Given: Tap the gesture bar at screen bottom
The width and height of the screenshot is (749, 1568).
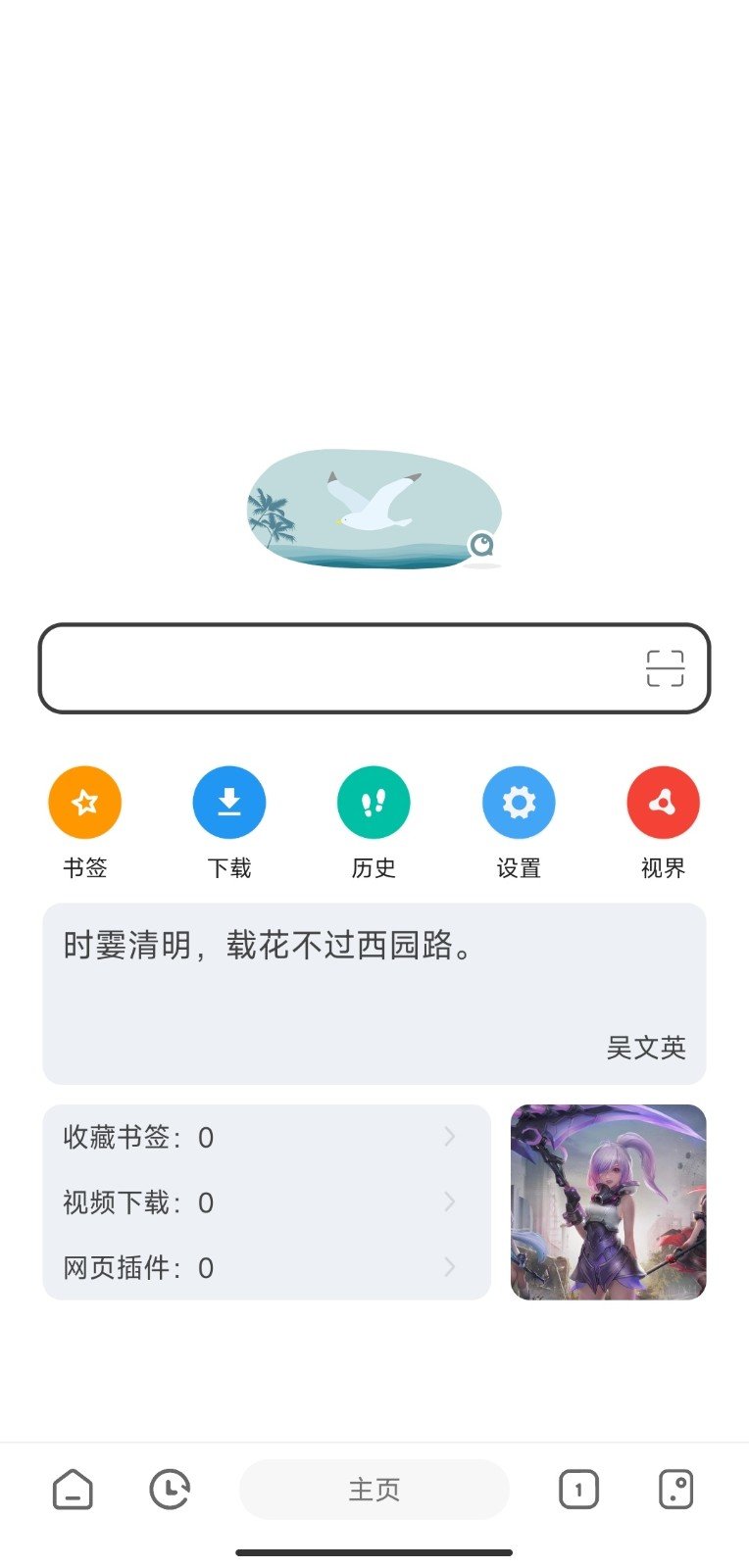Looking at the screenshot, I should coord(374,1552).
